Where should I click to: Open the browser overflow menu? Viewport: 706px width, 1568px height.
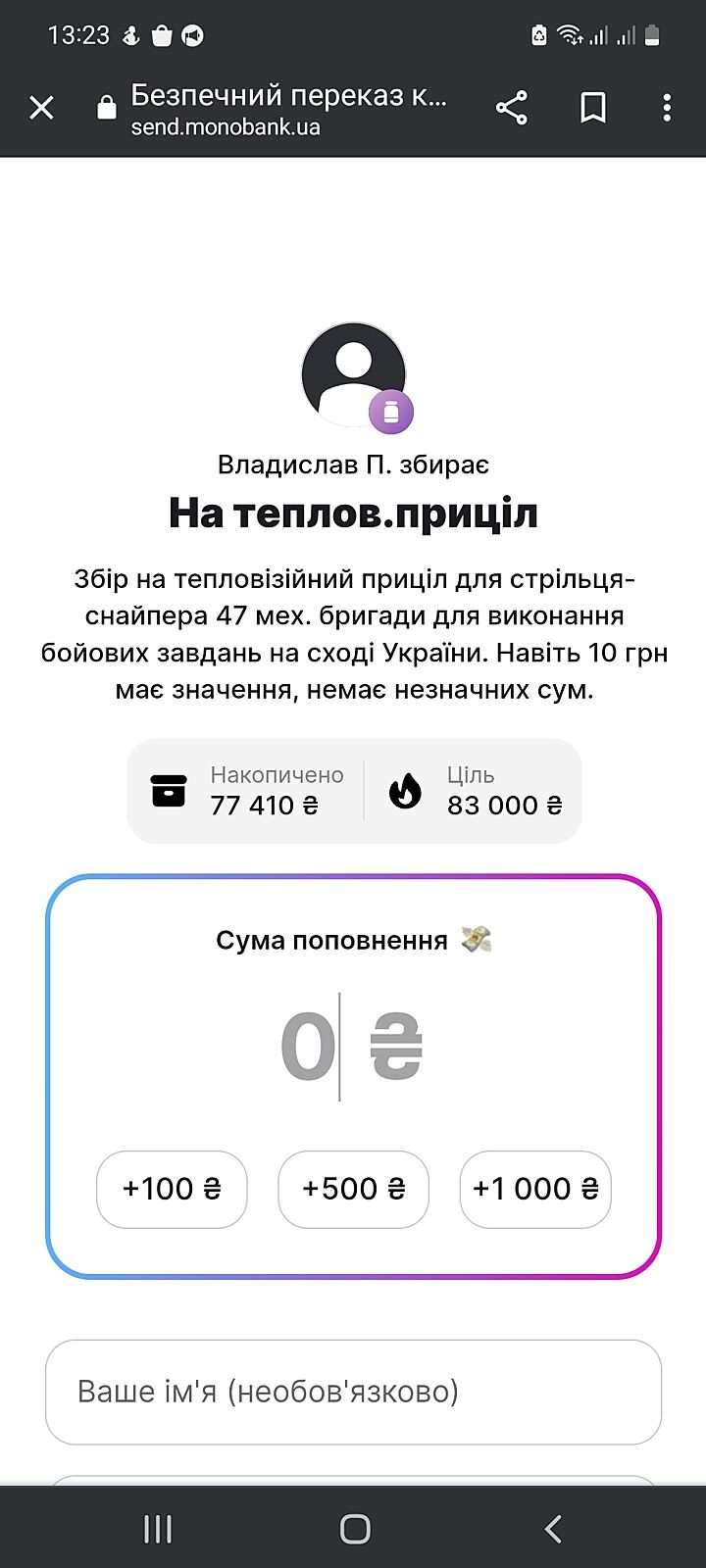tap(667, 108)
